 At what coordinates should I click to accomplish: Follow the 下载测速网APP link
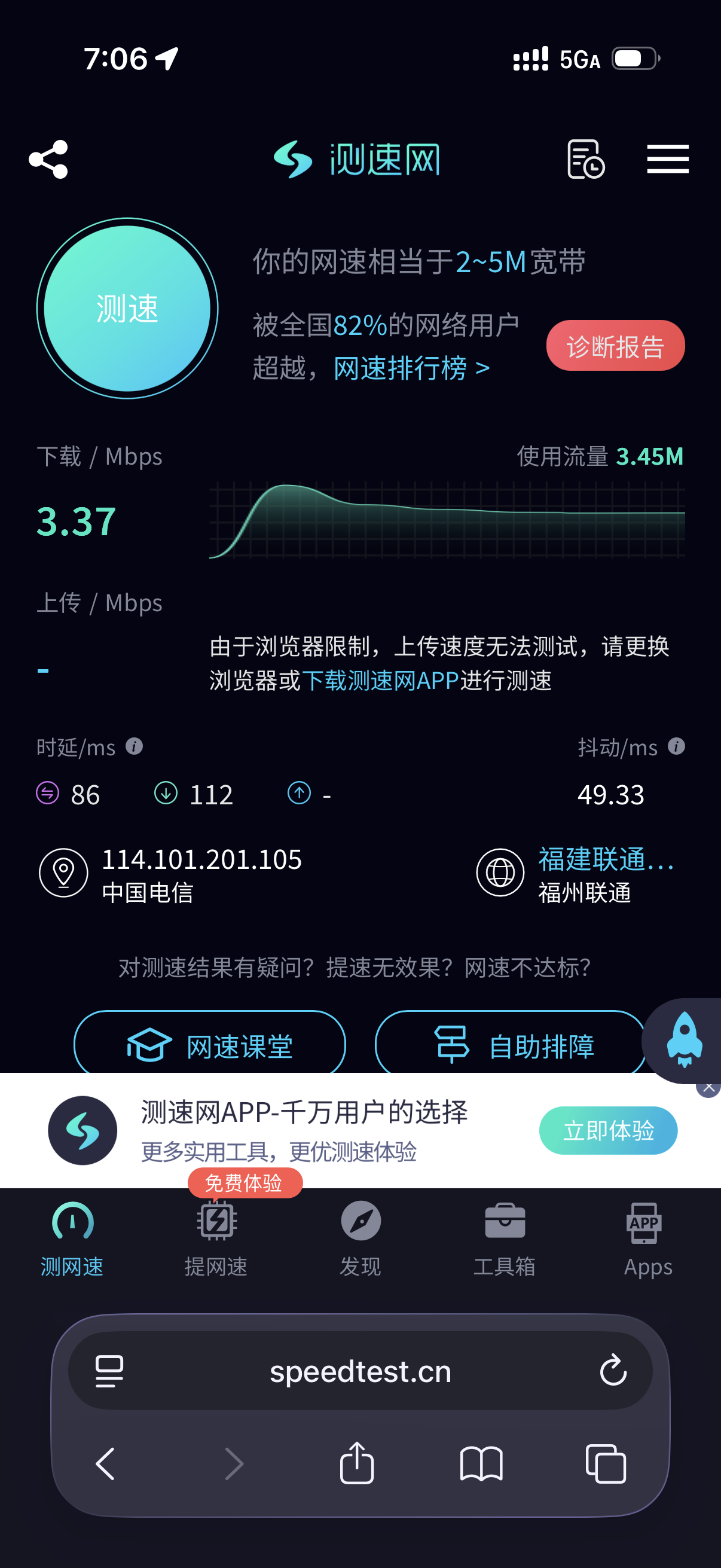point(380,680)
